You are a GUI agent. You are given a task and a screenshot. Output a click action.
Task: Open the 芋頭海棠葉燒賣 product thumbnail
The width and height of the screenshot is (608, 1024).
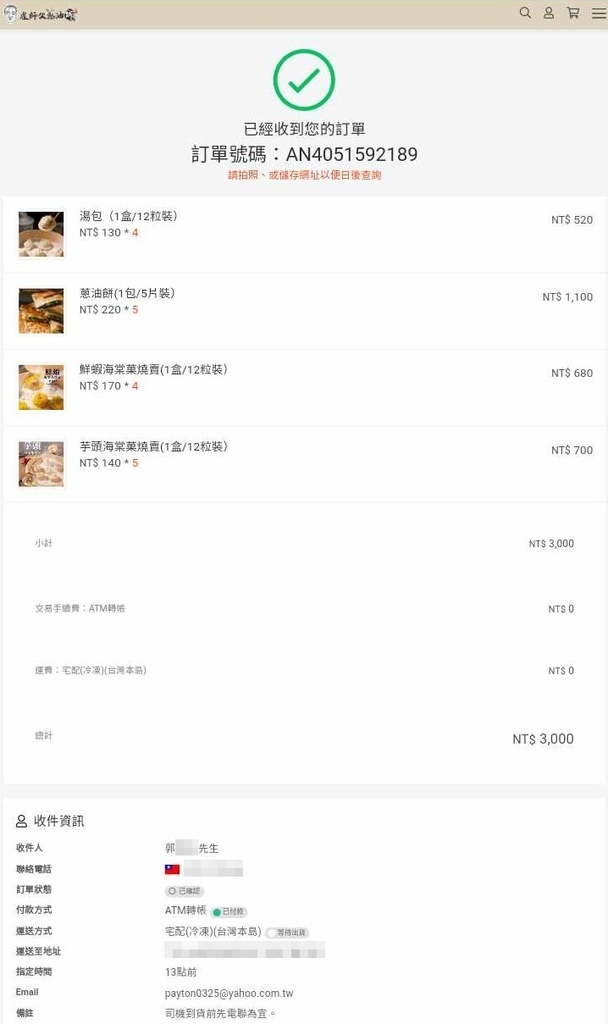41,464
